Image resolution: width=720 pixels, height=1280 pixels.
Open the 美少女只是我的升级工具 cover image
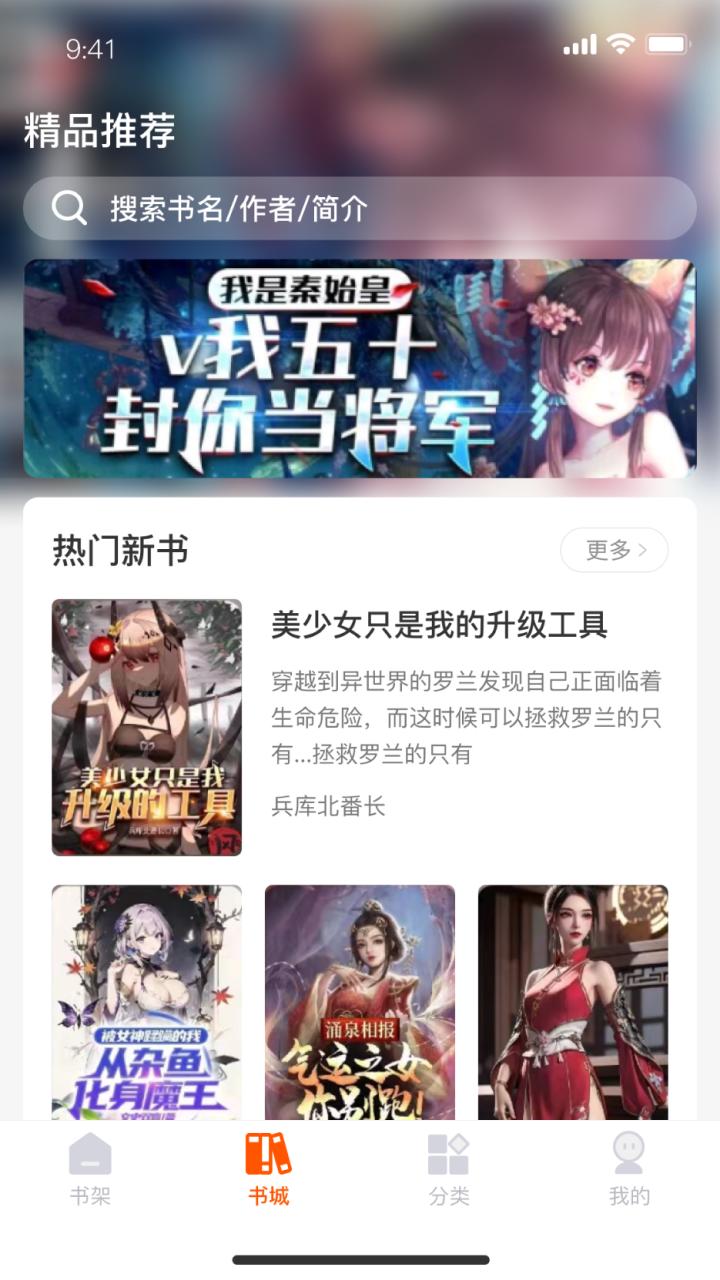point(145,729)
